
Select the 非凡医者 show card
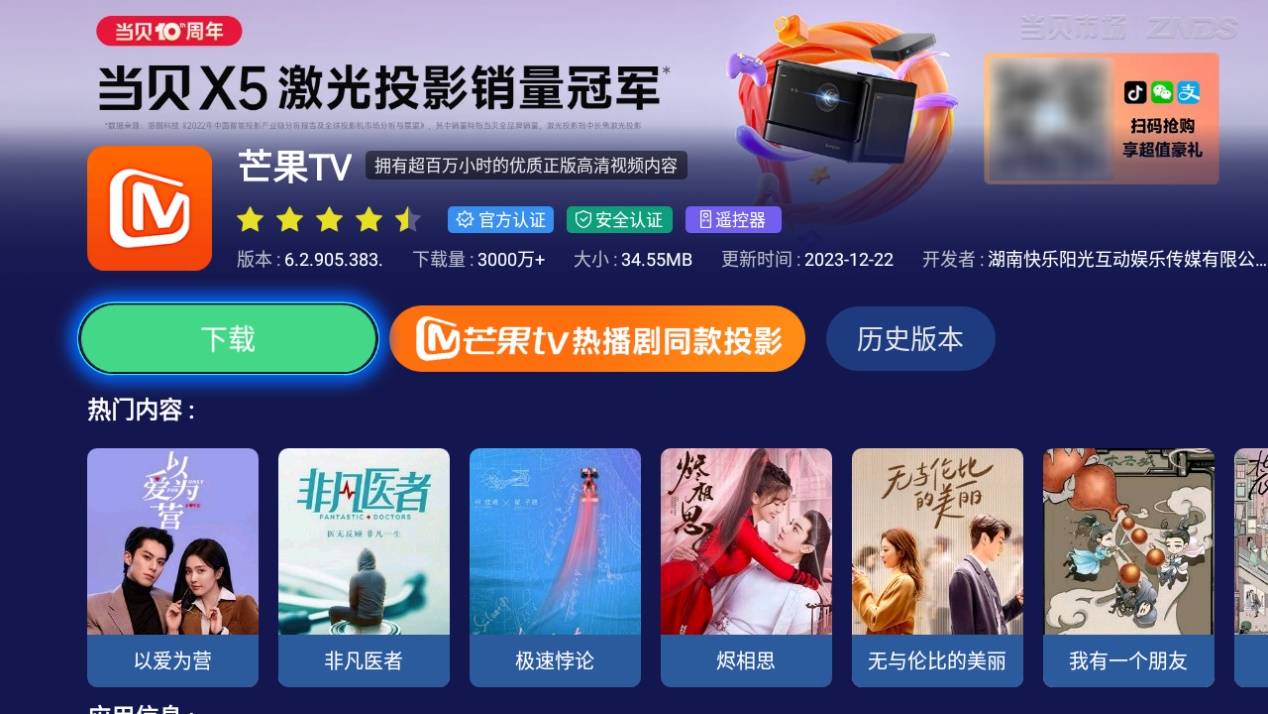[364, 567]
